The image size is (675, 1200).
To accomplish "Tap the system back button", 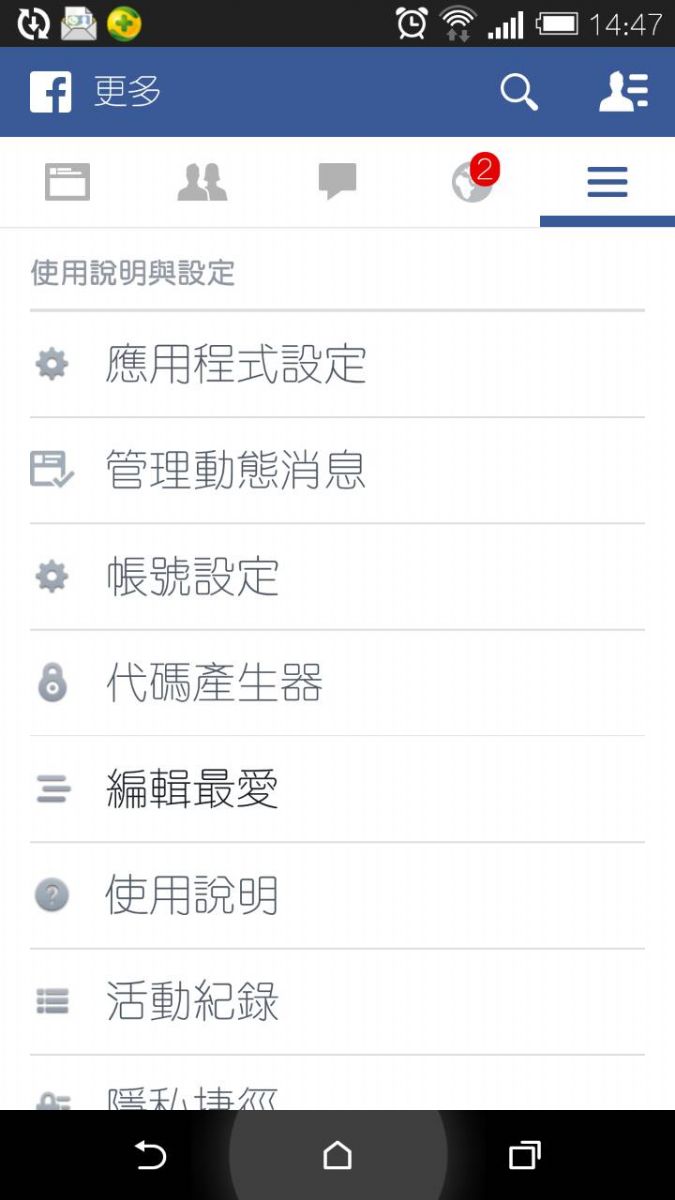I will click(x=150, y=1156).
